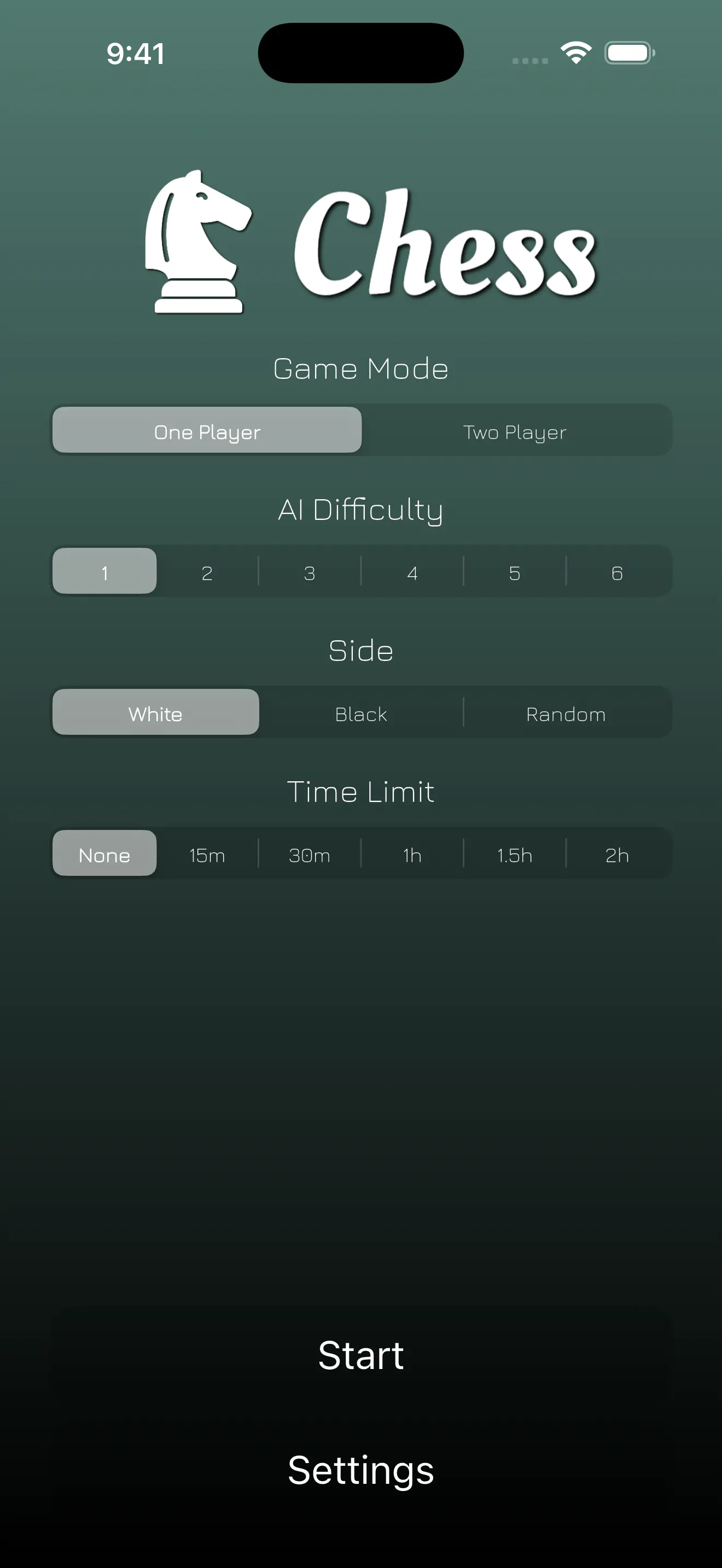
Task: Set AI difficulty to maximum level 6
Action: tap(616, 572)
